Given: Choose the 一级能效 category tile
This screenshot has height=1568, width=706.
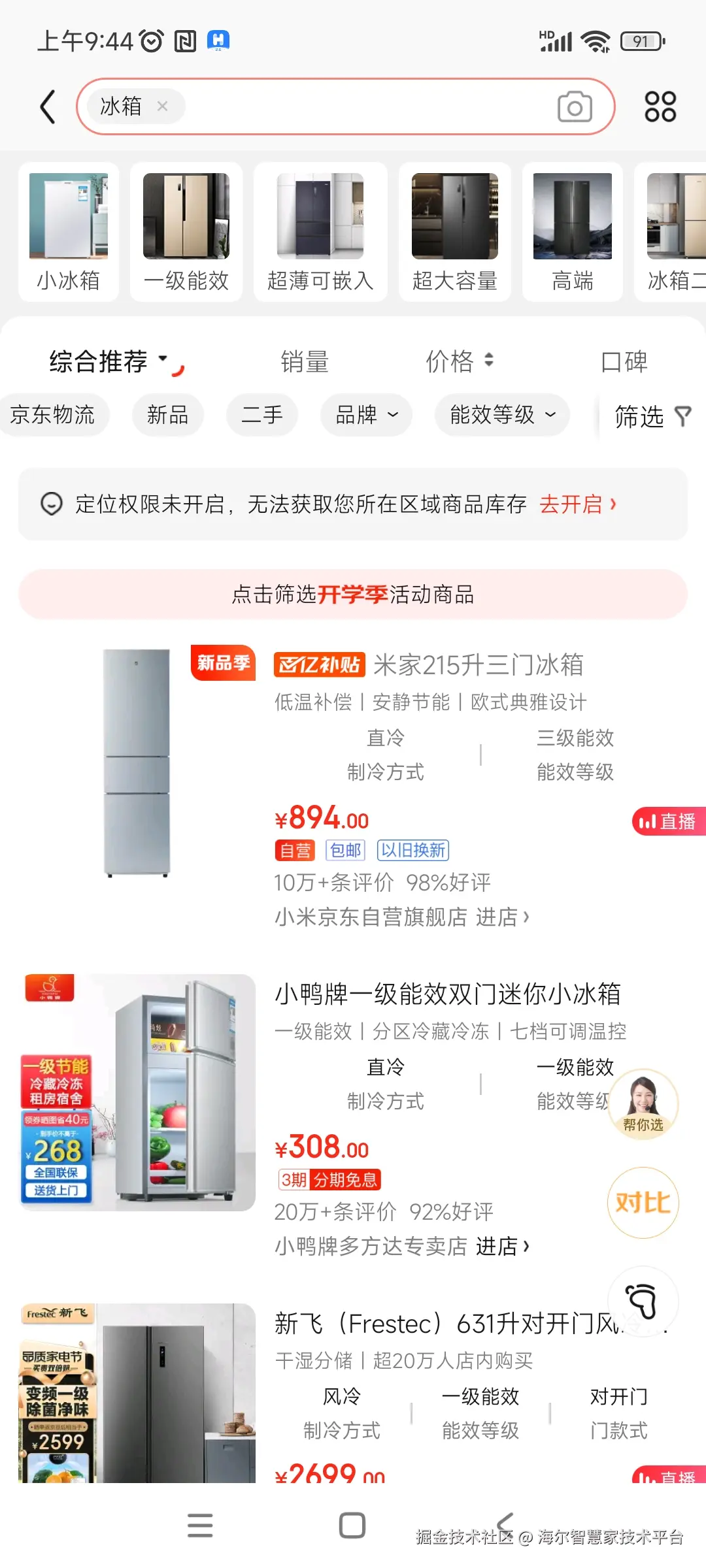Looking at the screenshot, I should pos(186,232).
